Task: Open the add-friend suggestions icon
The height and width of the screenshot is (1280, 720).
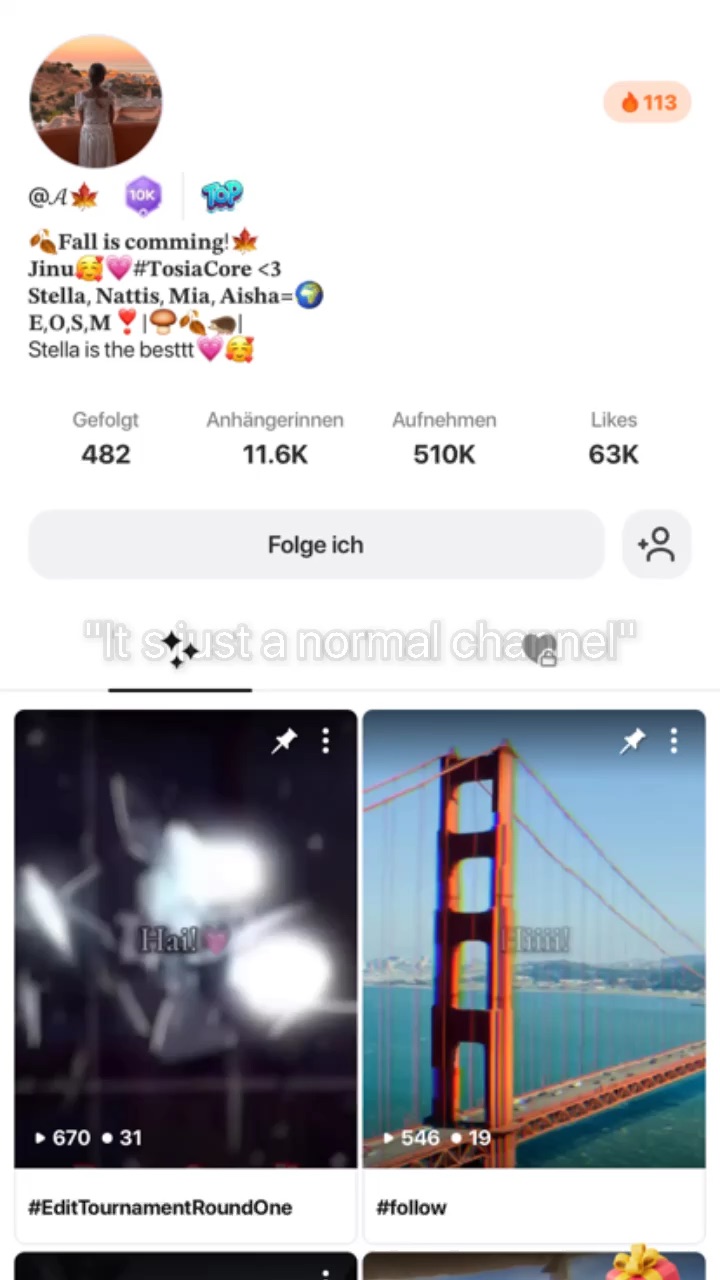Action: coord(657,545)
